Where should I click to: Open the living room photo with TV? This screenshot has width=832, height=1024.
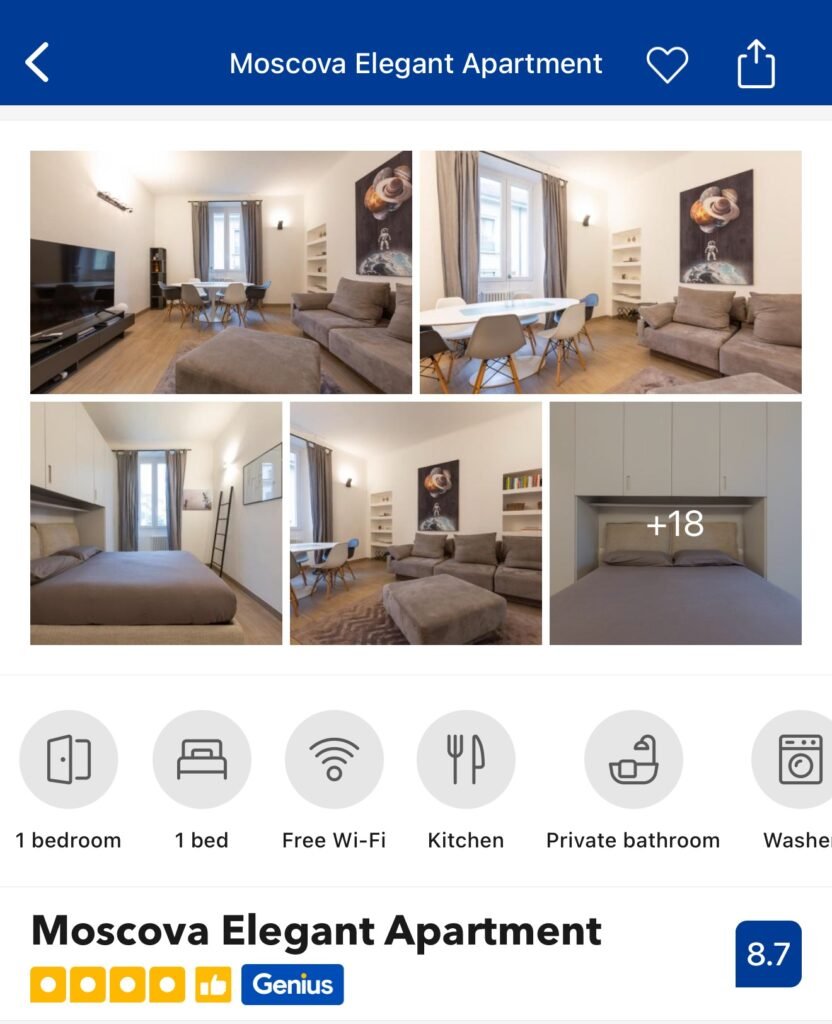click(x=221, y=272)
